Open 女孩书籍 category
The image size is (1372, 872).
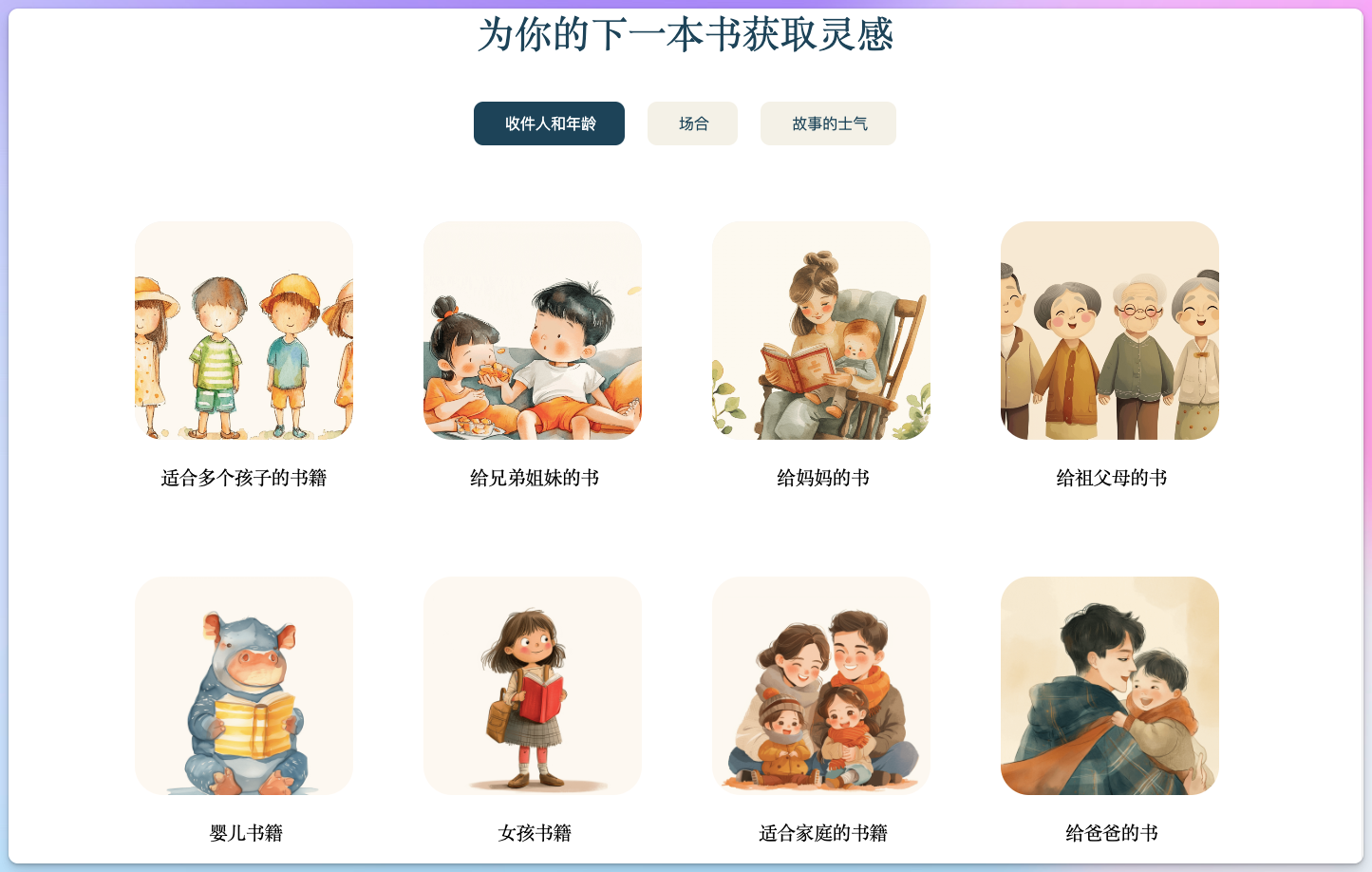[x=533, y=686]
